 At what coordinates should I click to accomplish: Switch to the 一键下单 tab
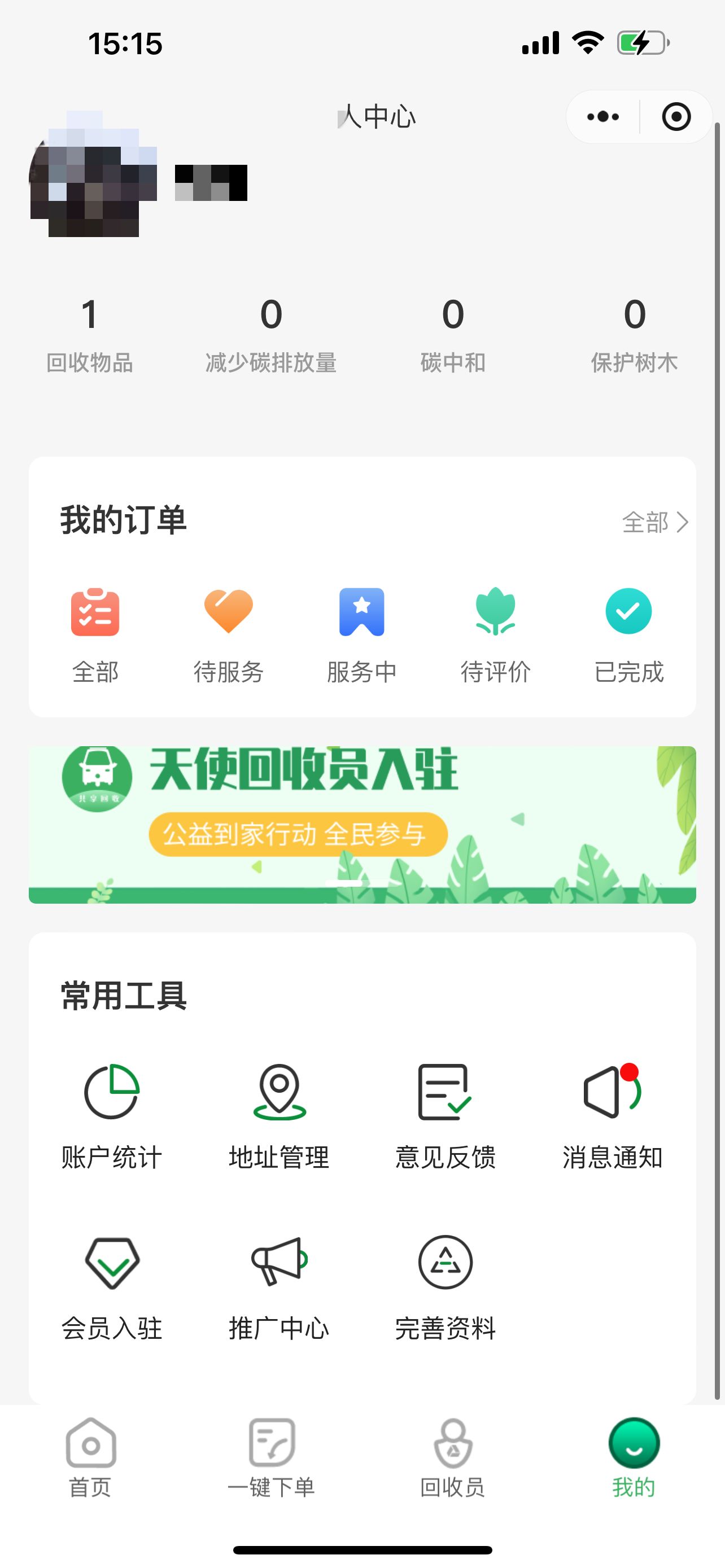click(x=272, y=1461)
